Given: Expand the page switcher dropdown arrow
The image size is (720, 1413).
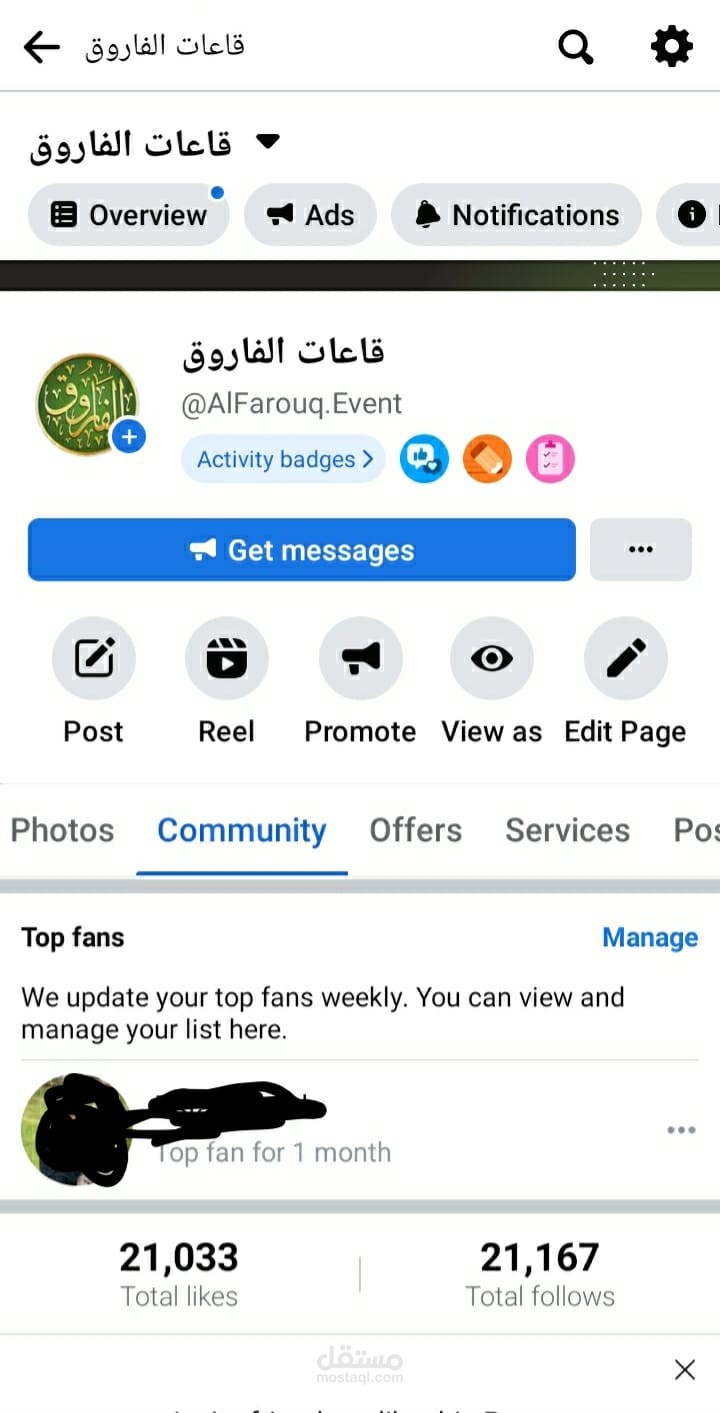Looking at the screenshot, I should click(x=268, y=141).
